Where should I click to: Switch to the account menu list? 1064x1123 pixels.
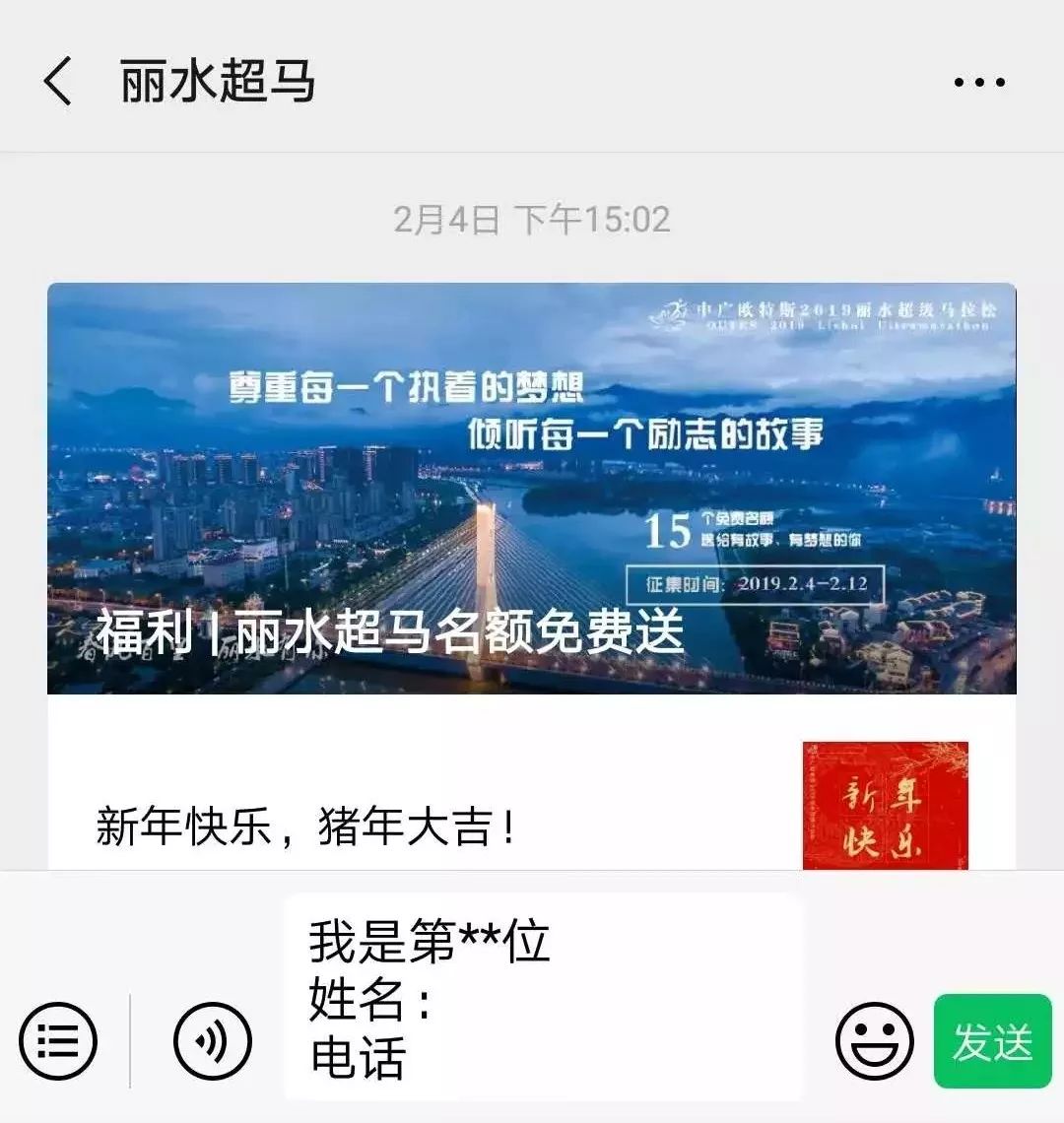pos(58,1040)
